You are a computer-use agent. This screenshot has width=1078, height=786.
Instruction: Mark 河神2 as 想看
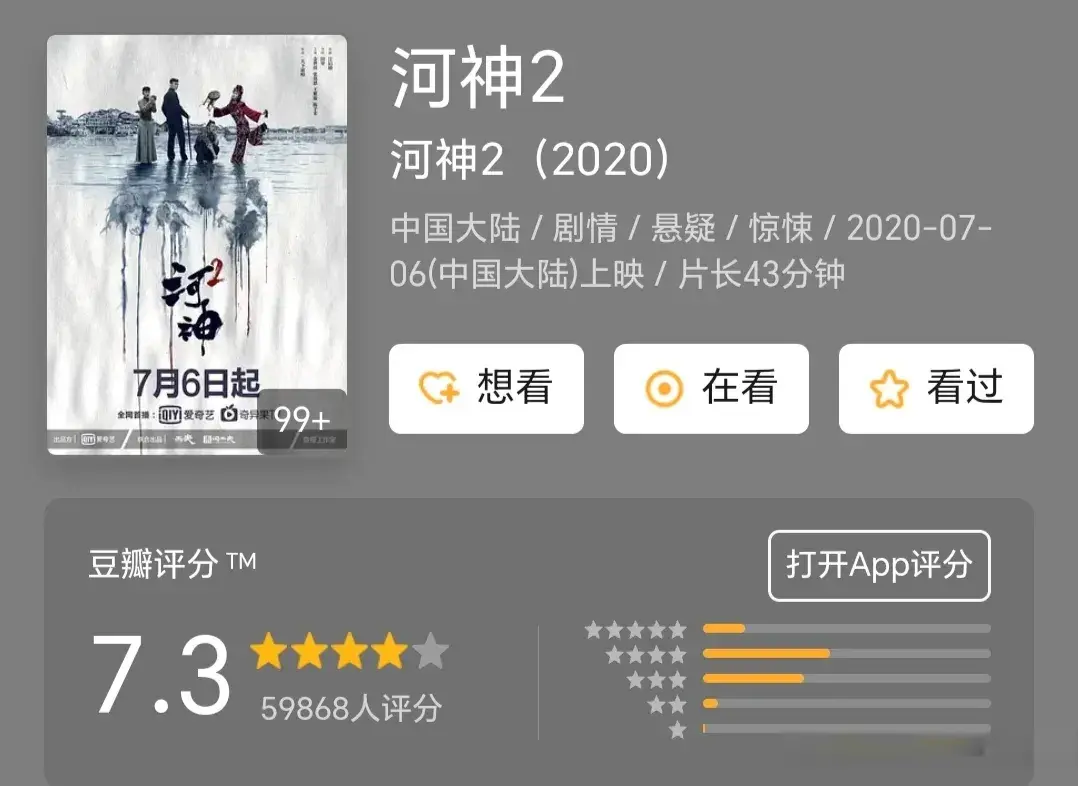coord(486,389)
